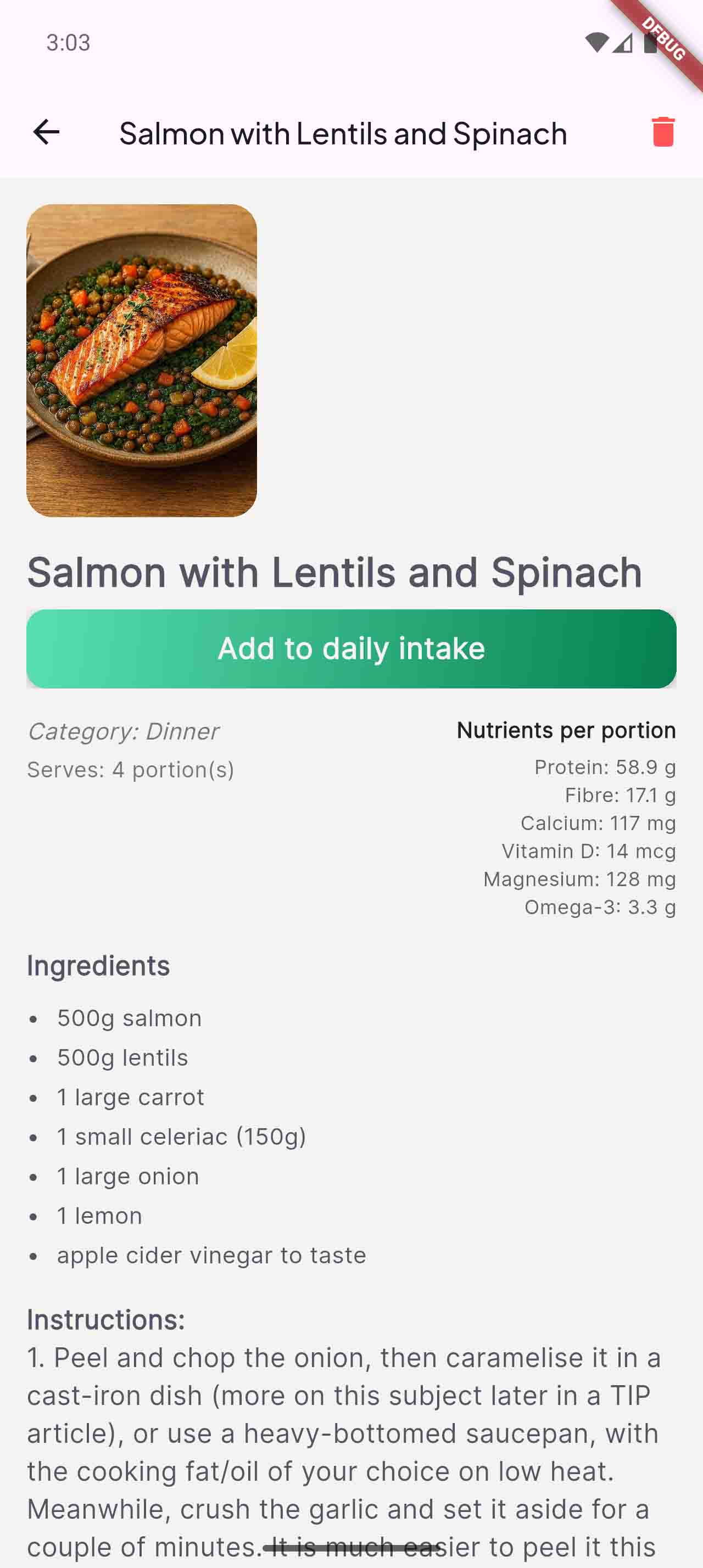Open the salmon dish photo
The width and height of the screenshot is (703, 1568).
[143, 361]
